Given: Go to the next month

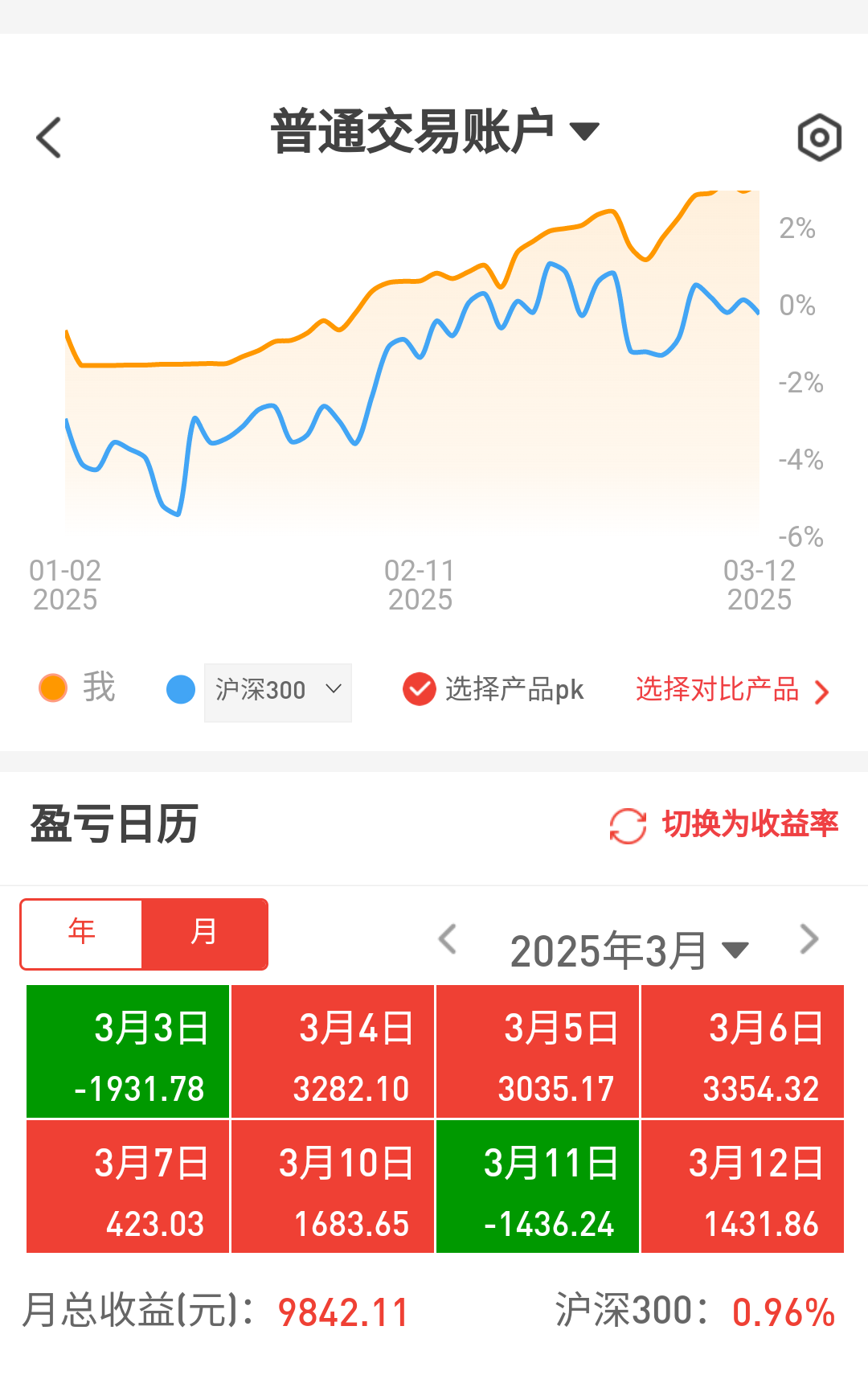Looking at the screenshot, I should point(809,939).
